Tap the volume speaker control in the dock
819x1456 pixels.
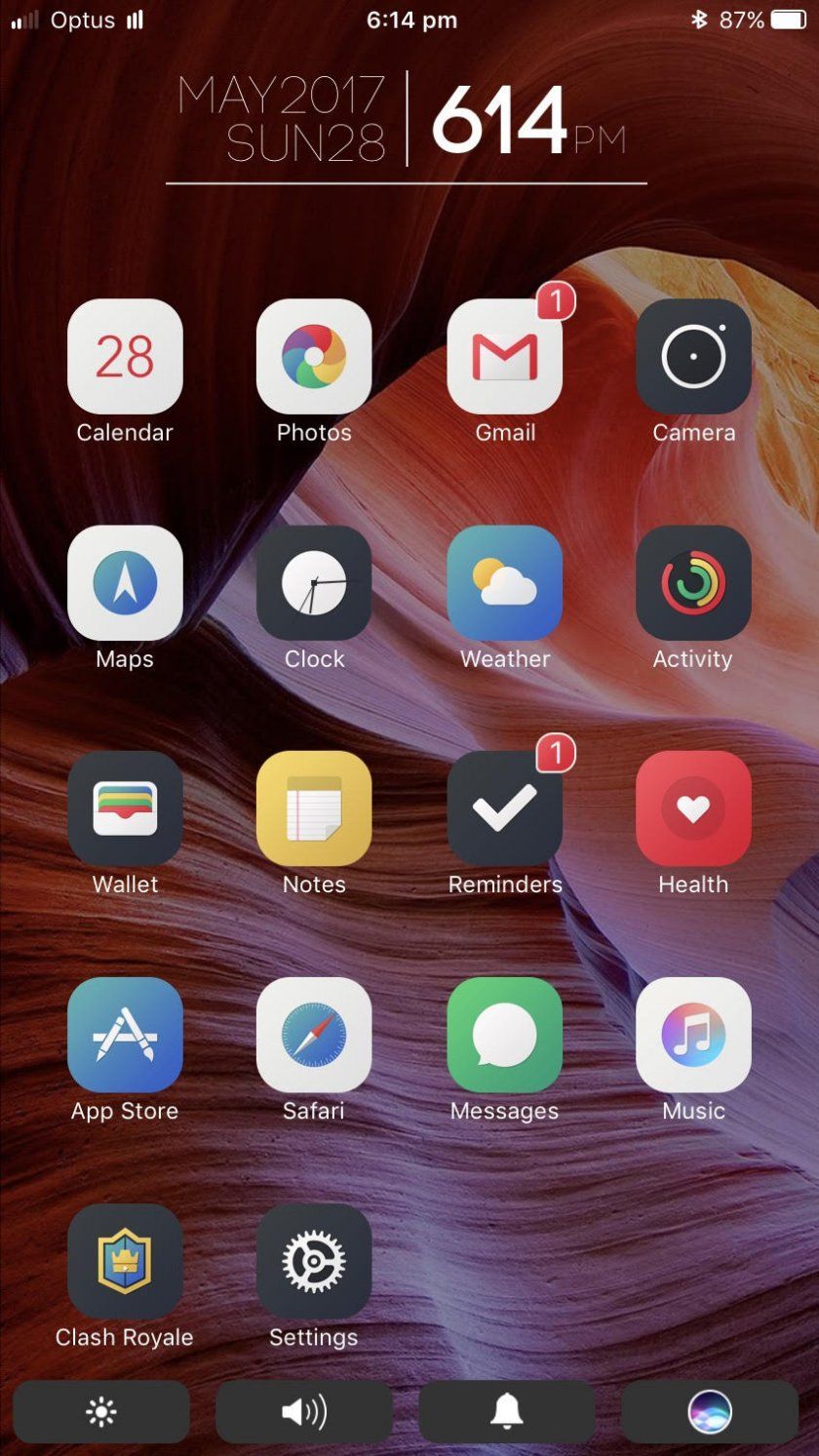tap(304, 1411)
